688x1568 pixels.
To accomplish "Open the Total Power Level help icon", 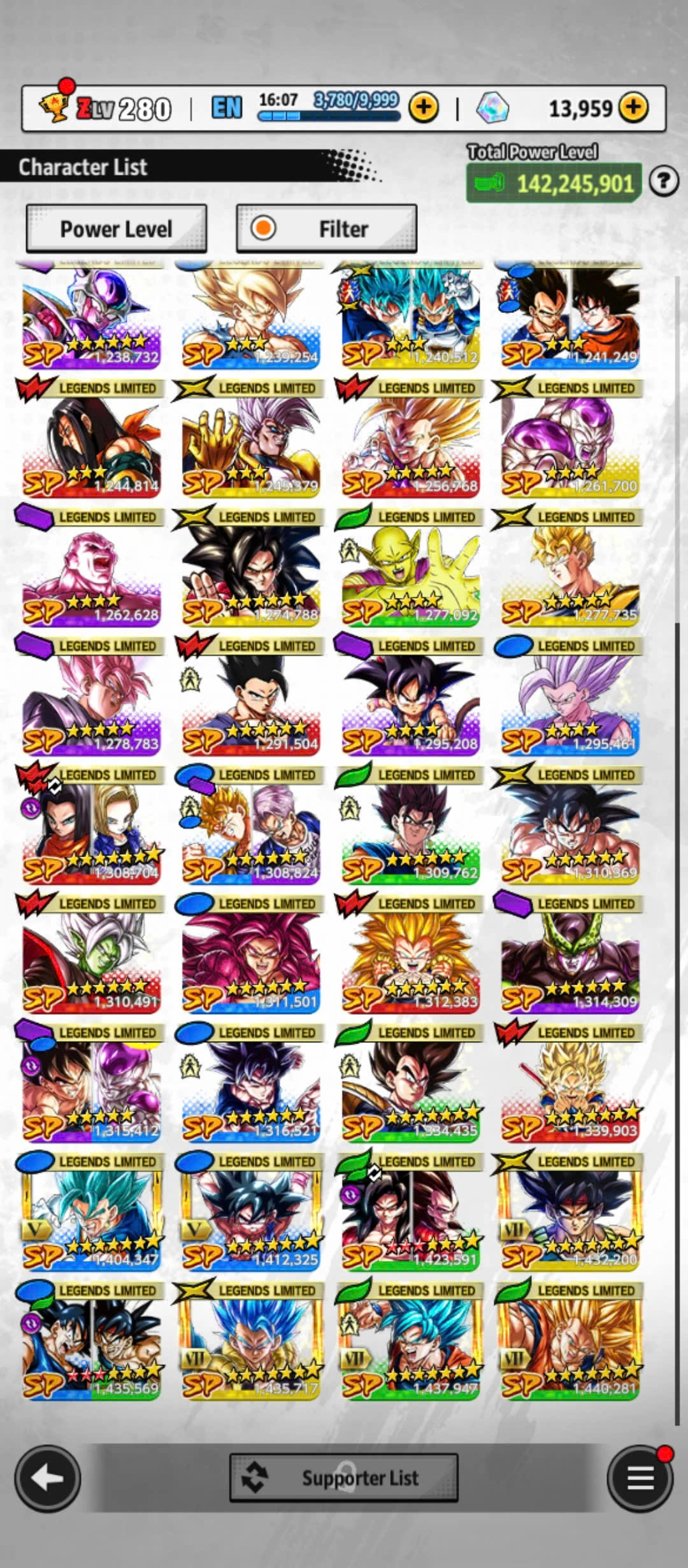I will point(663,182).
